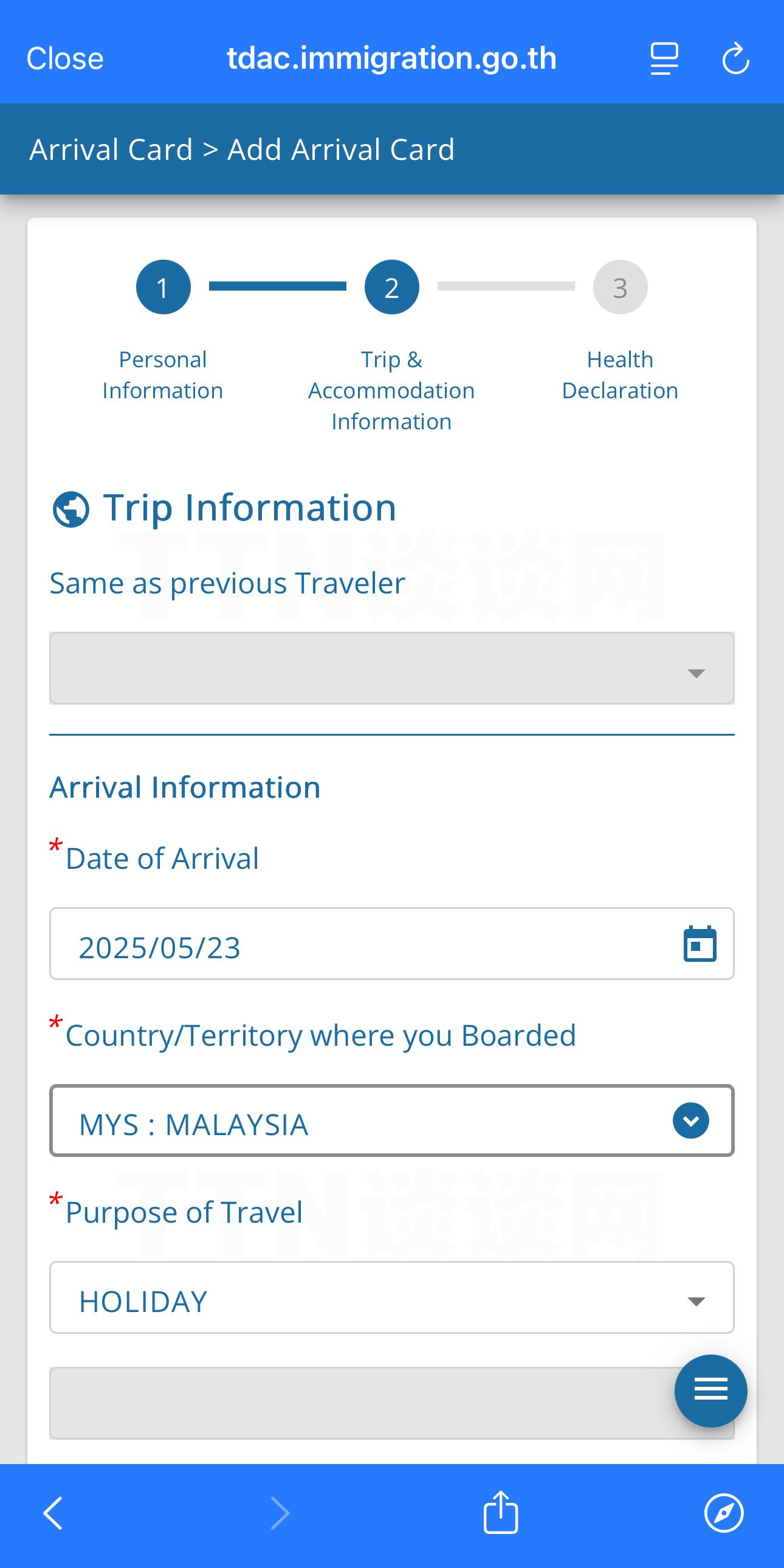Screen dimensions: 784x1568
Task: Open page in Safari compass icon
Action: pos(724,1513)
